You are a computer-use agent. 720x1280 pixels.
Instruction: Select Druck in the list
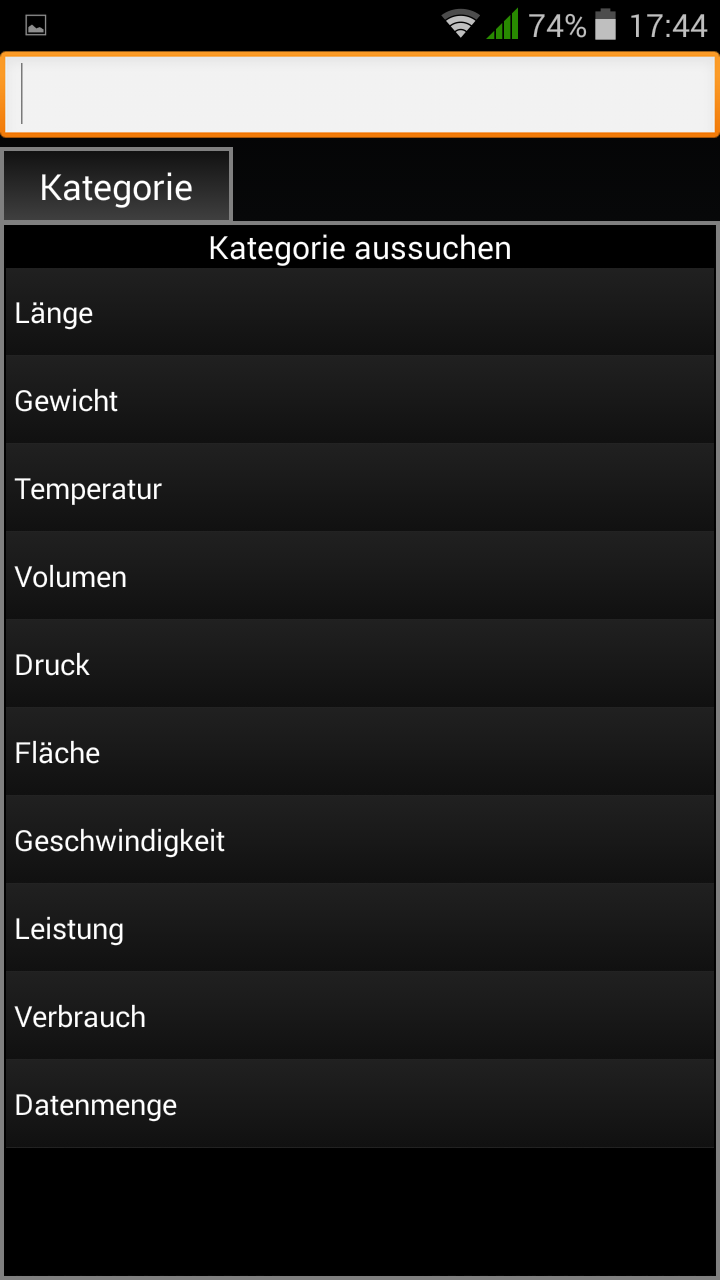click(x=360, y=664)
